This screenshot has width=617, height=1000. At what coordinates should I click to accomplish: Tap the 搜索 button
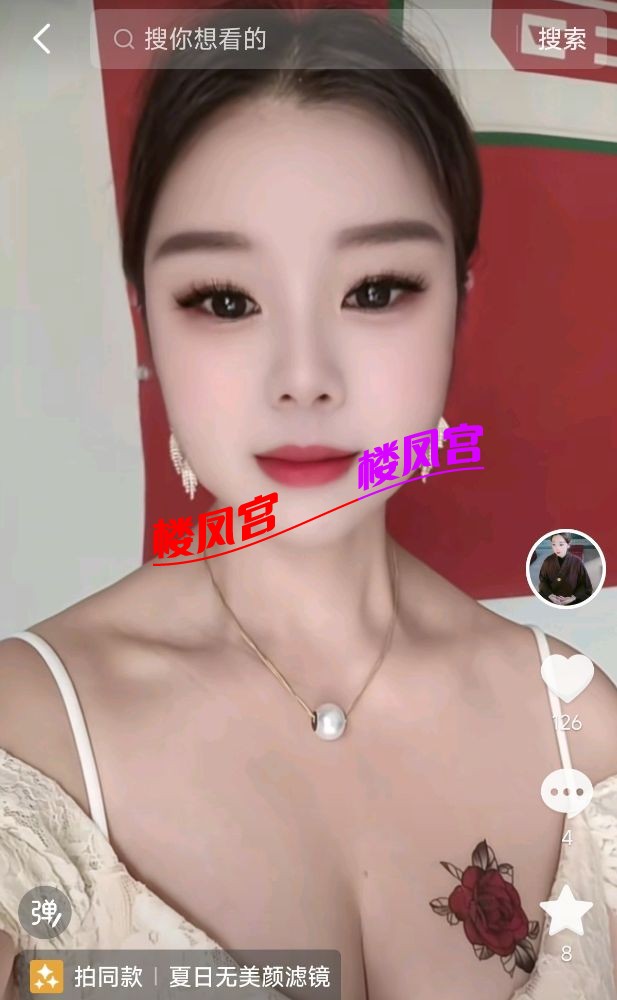click(x=561, y=39)
